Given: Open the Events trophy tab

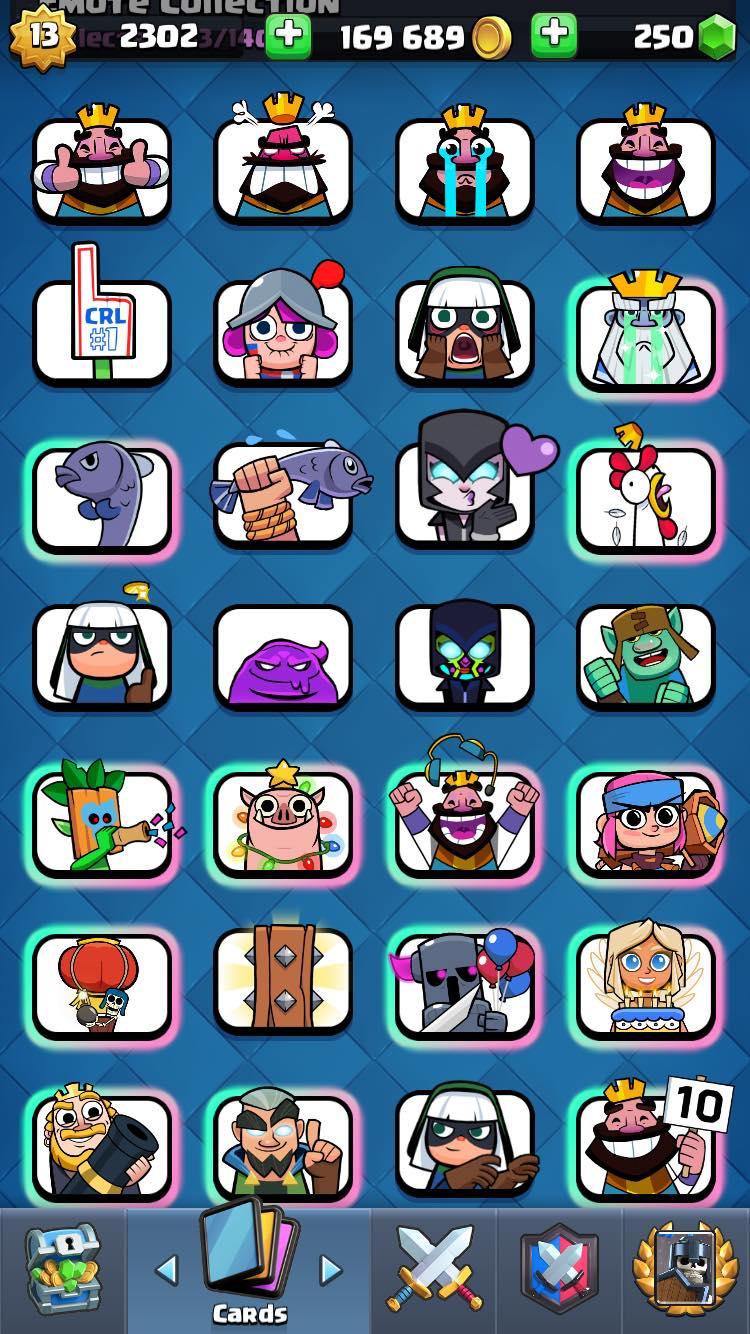Looking at the screenshot, I should 686,1270.
